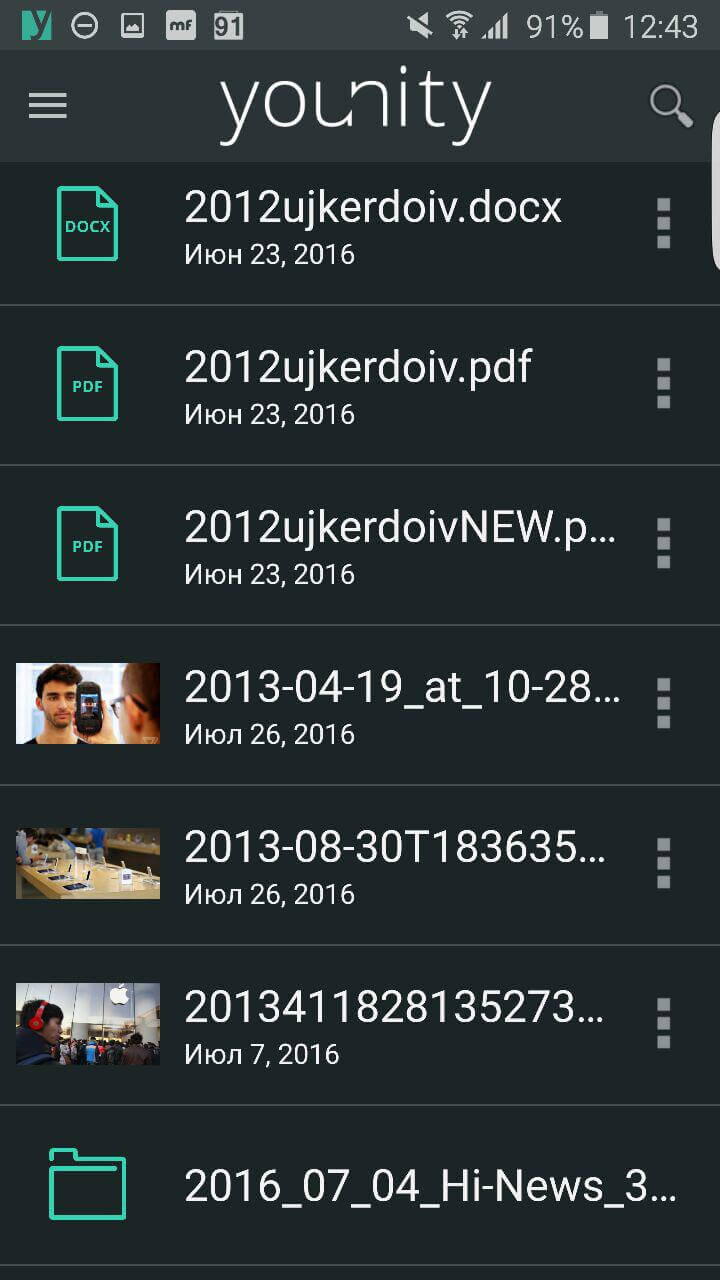Show options for the 2012ujkerdoivNEW file
This screenshot has width=720, height=1280.
click(x=663, y=544)
